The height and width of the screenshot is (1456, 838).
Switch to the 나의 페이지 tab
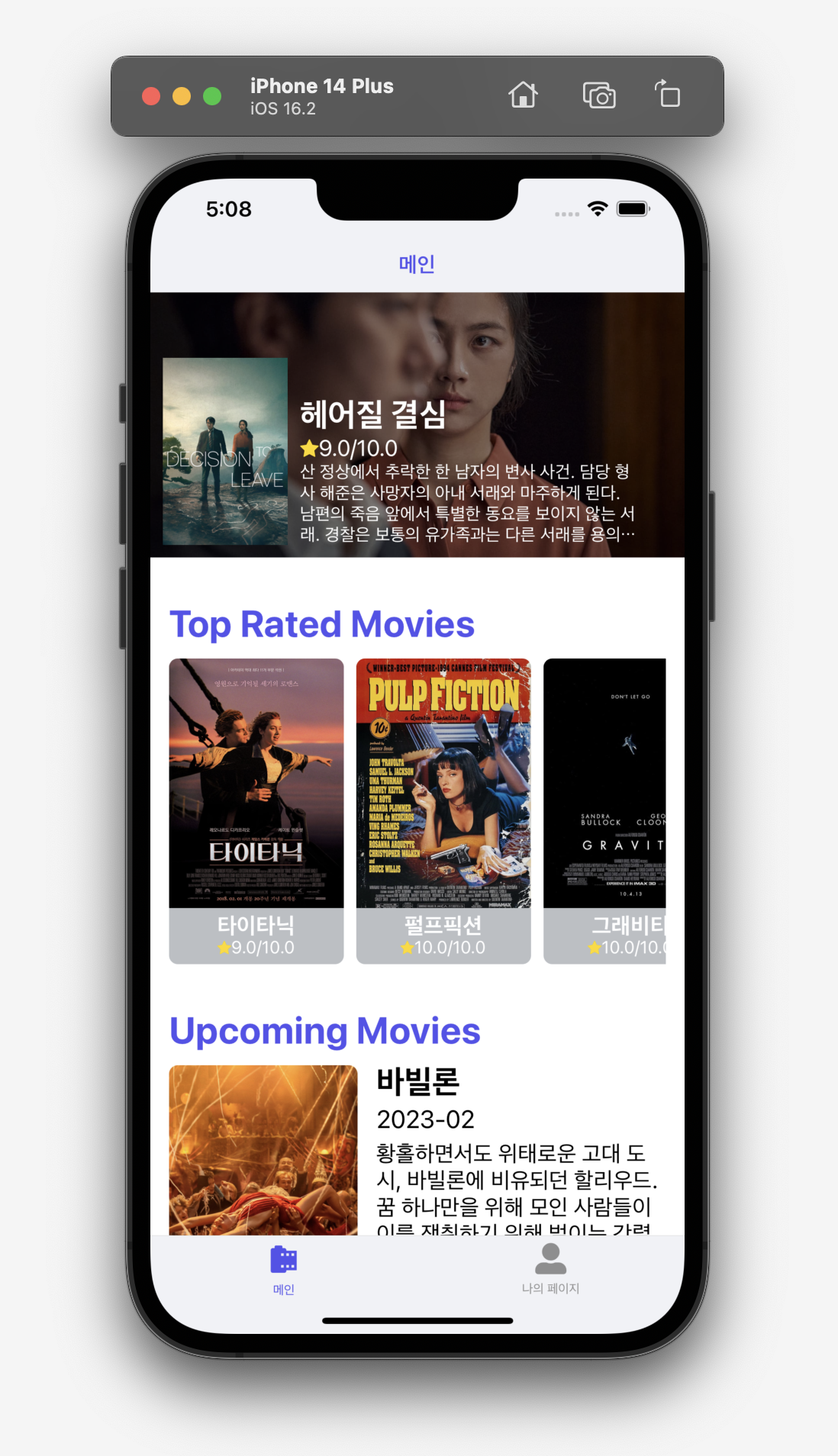tap(550, 1268)
